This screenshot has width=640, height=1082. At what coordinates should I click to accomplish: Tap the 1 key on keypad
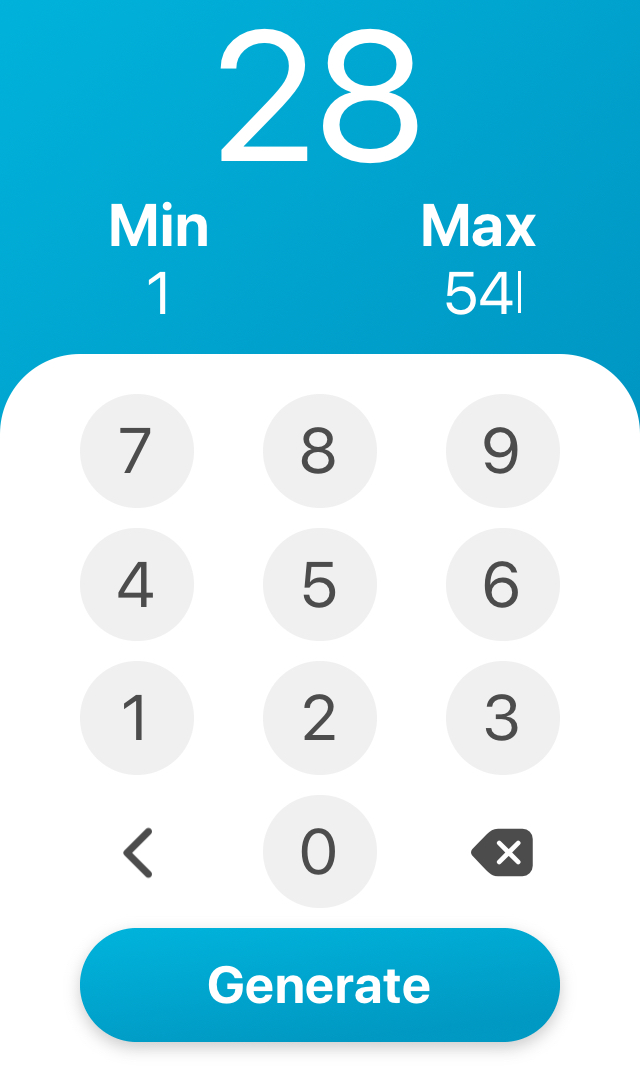[136, 718]
